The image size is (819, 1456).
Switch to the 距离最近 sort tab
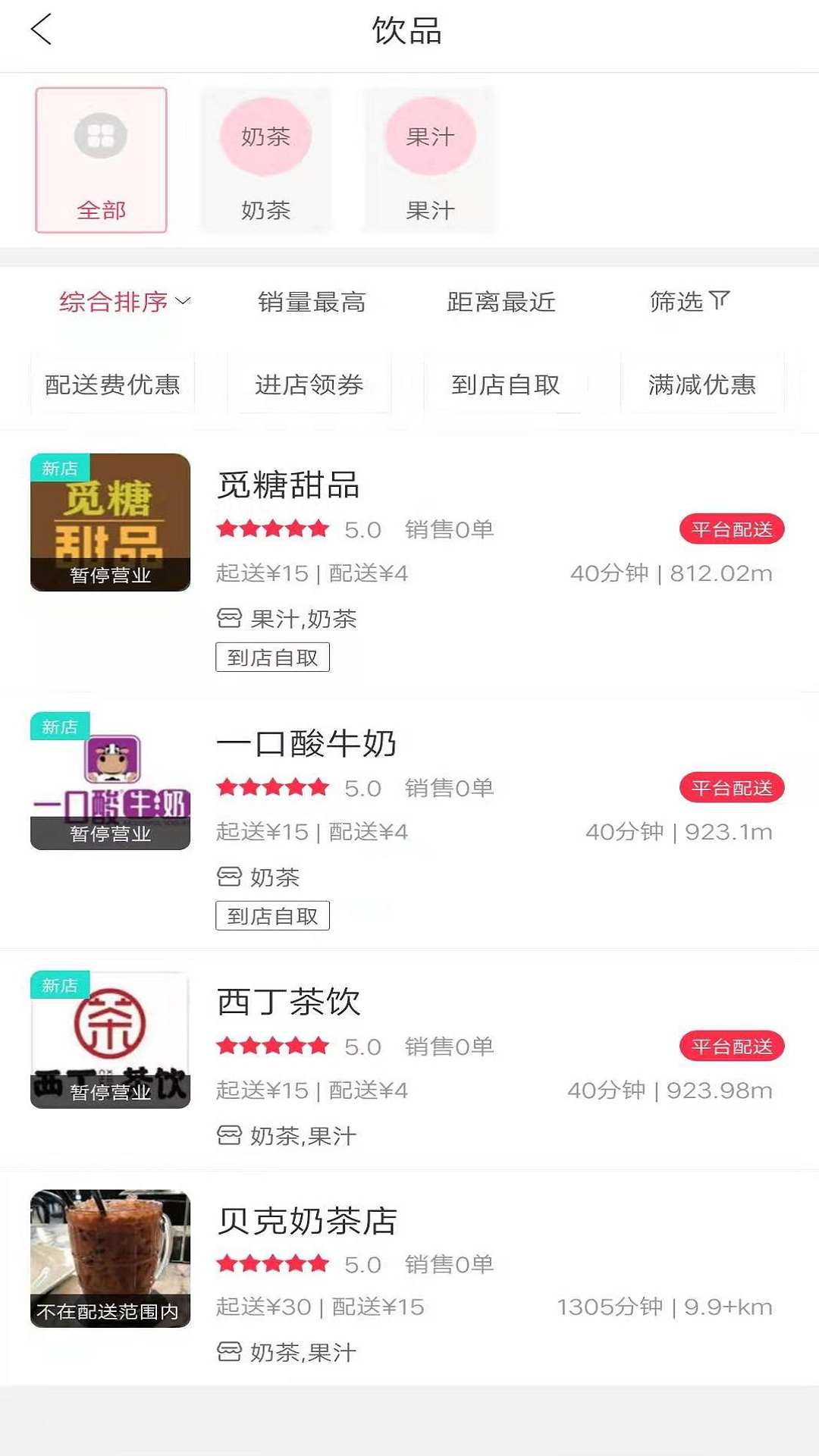(x=501, y=302)
